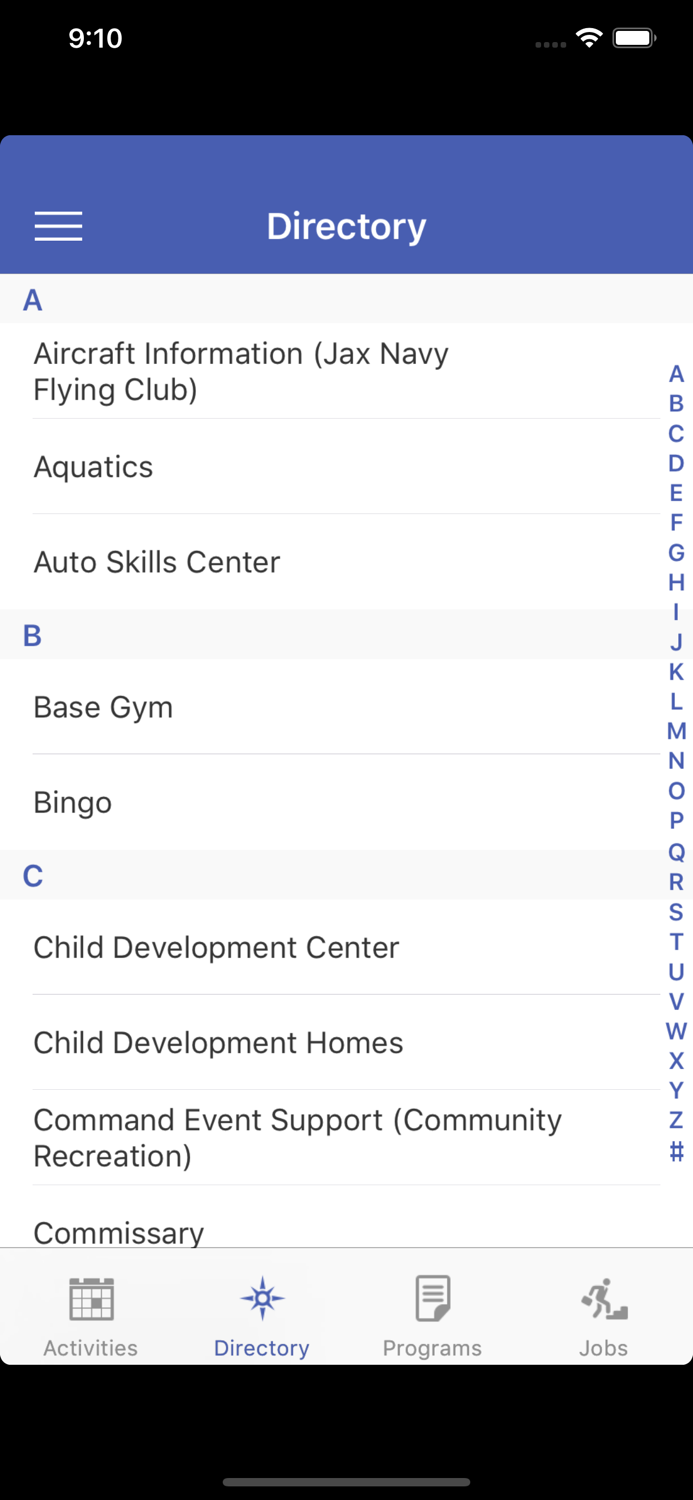Open the Commissary entry
The height and width of the screenshot is (1500, 693).
coord(119,1232)
